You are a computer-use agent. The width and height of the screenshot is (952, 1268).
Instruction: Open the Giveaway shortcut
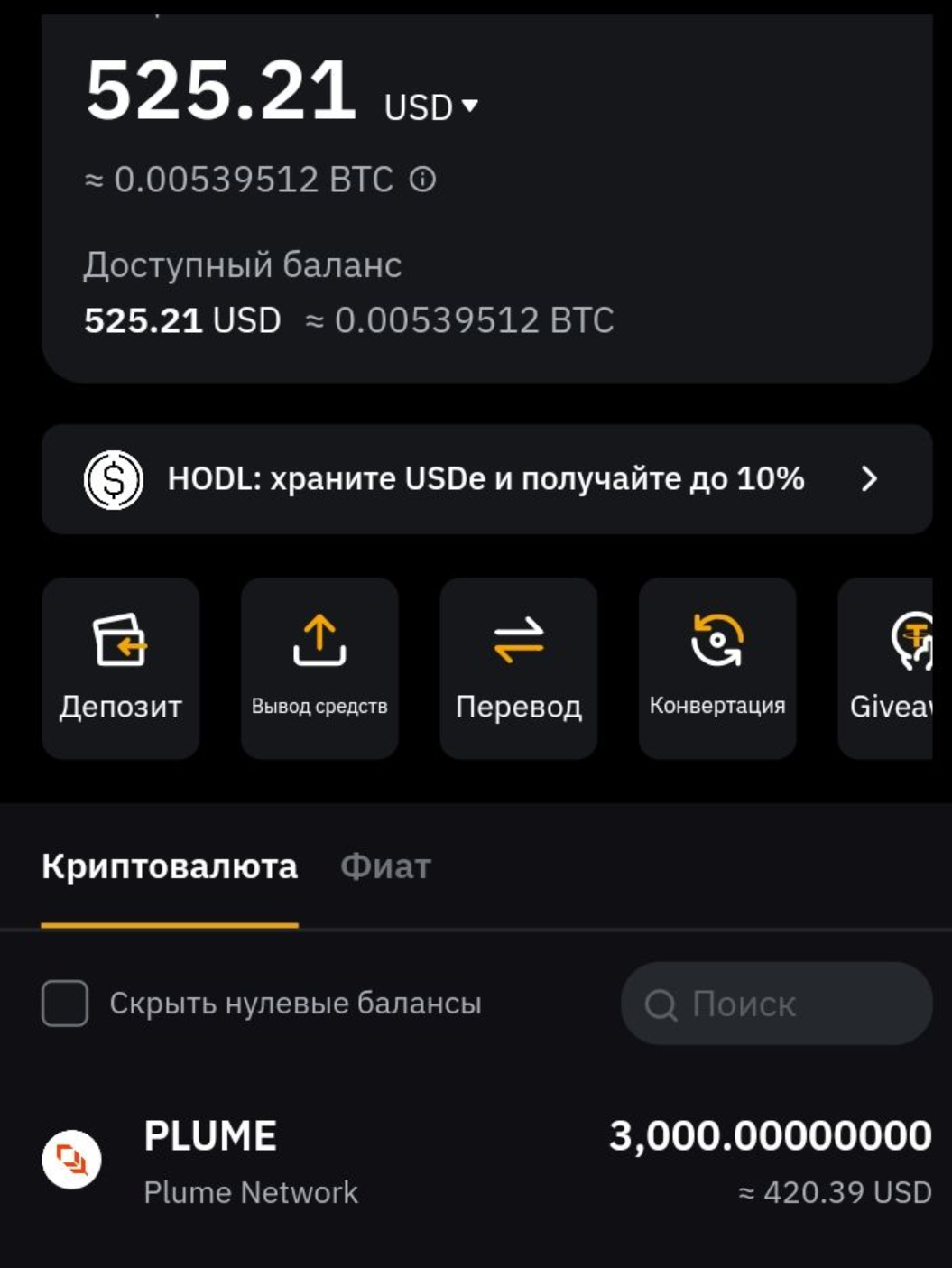tap(889, 668)
